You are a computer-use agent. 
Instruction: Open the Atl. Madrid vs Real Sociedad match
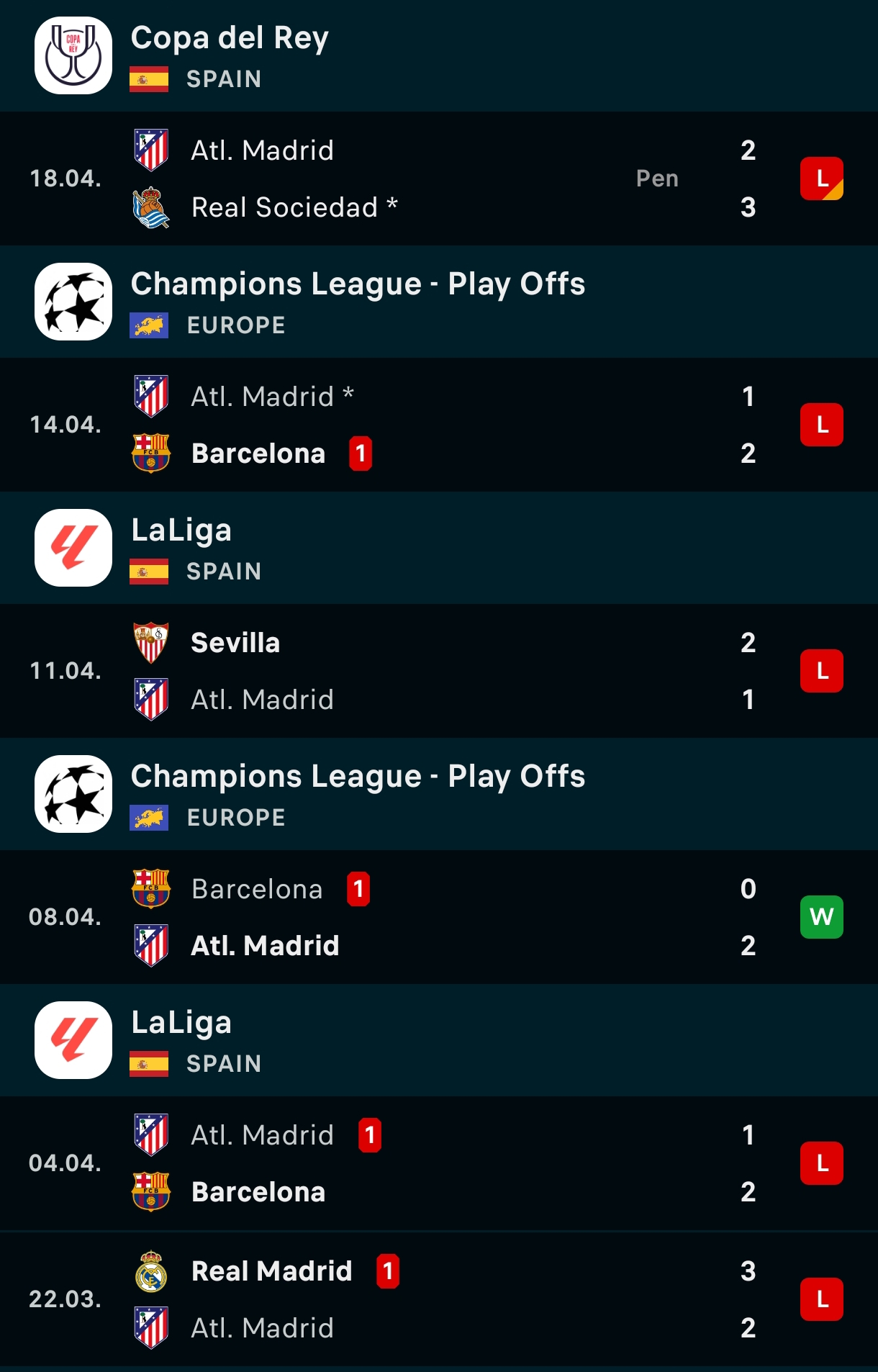click(439, 179)
